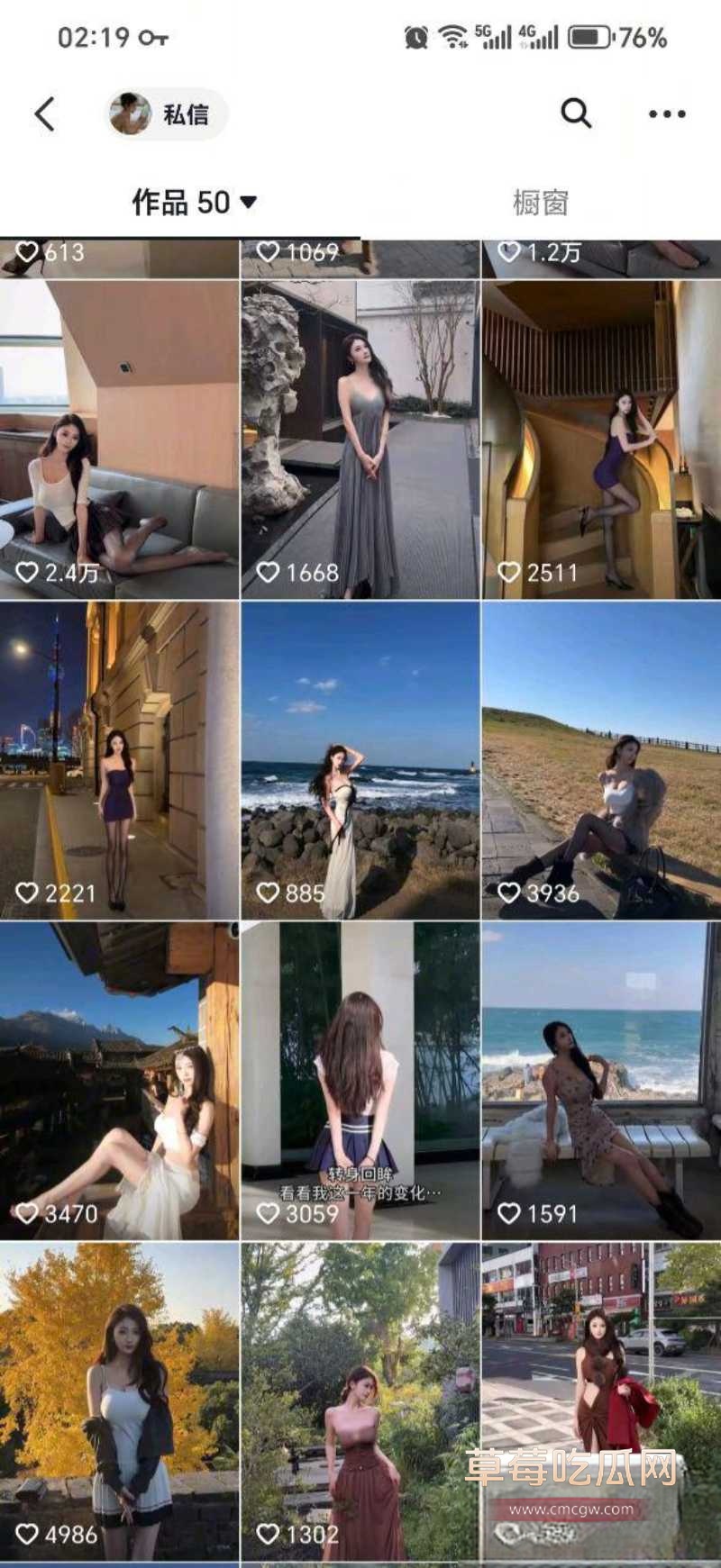The image size is (721, 1568).
Task: Tap the back arrow icon
Action: point(43,113)
